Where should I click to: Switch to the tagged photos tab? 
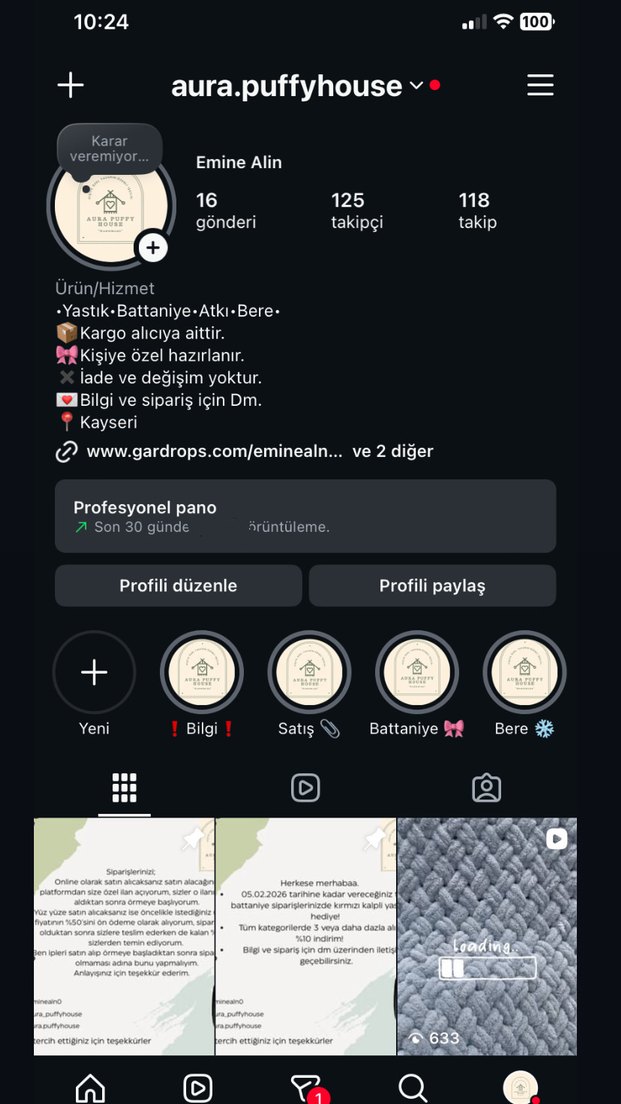pyautogui.click(x=486, y=788)
